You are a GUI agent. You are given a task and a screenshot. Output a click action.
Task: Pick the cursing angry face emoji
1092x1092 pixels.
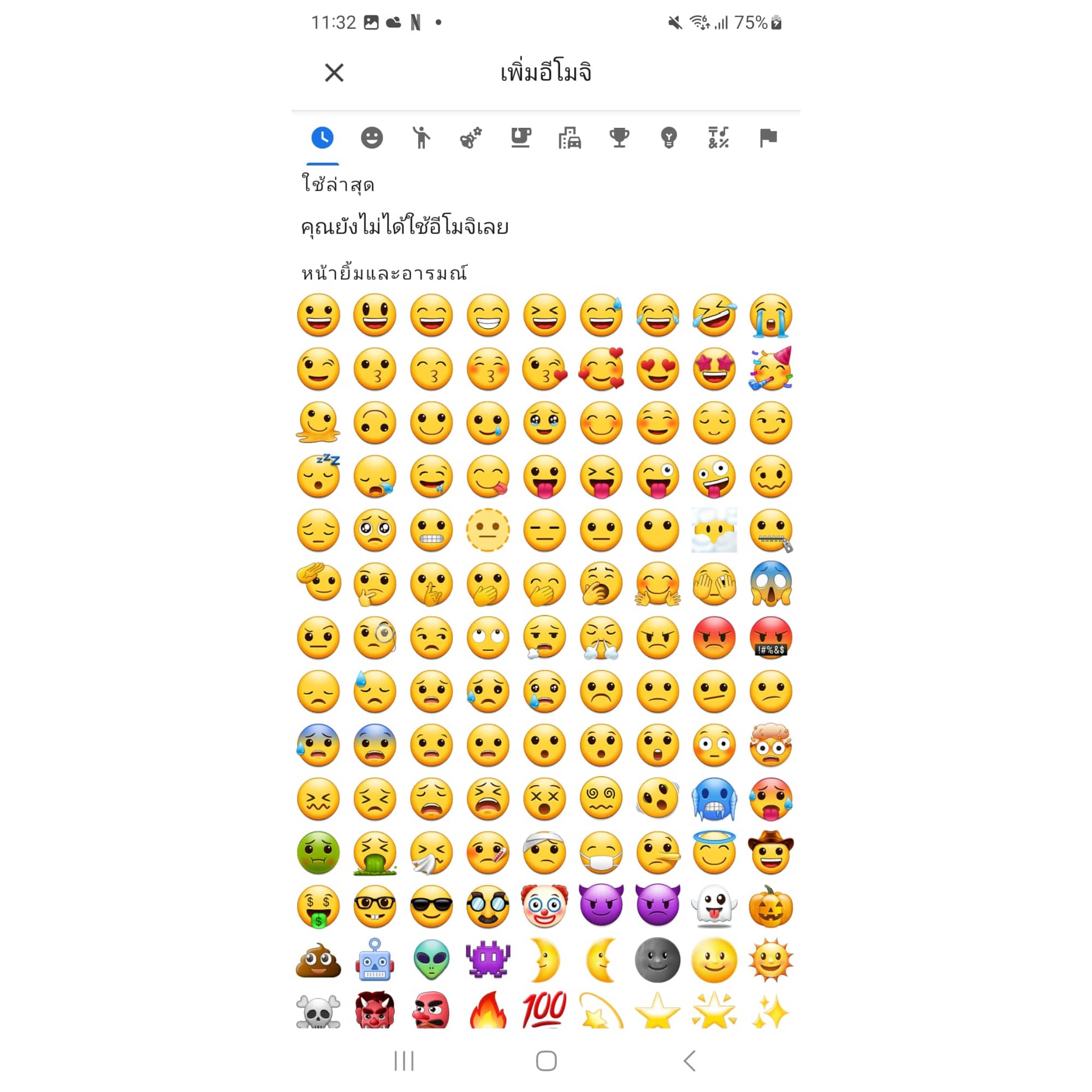pos(771,638)
